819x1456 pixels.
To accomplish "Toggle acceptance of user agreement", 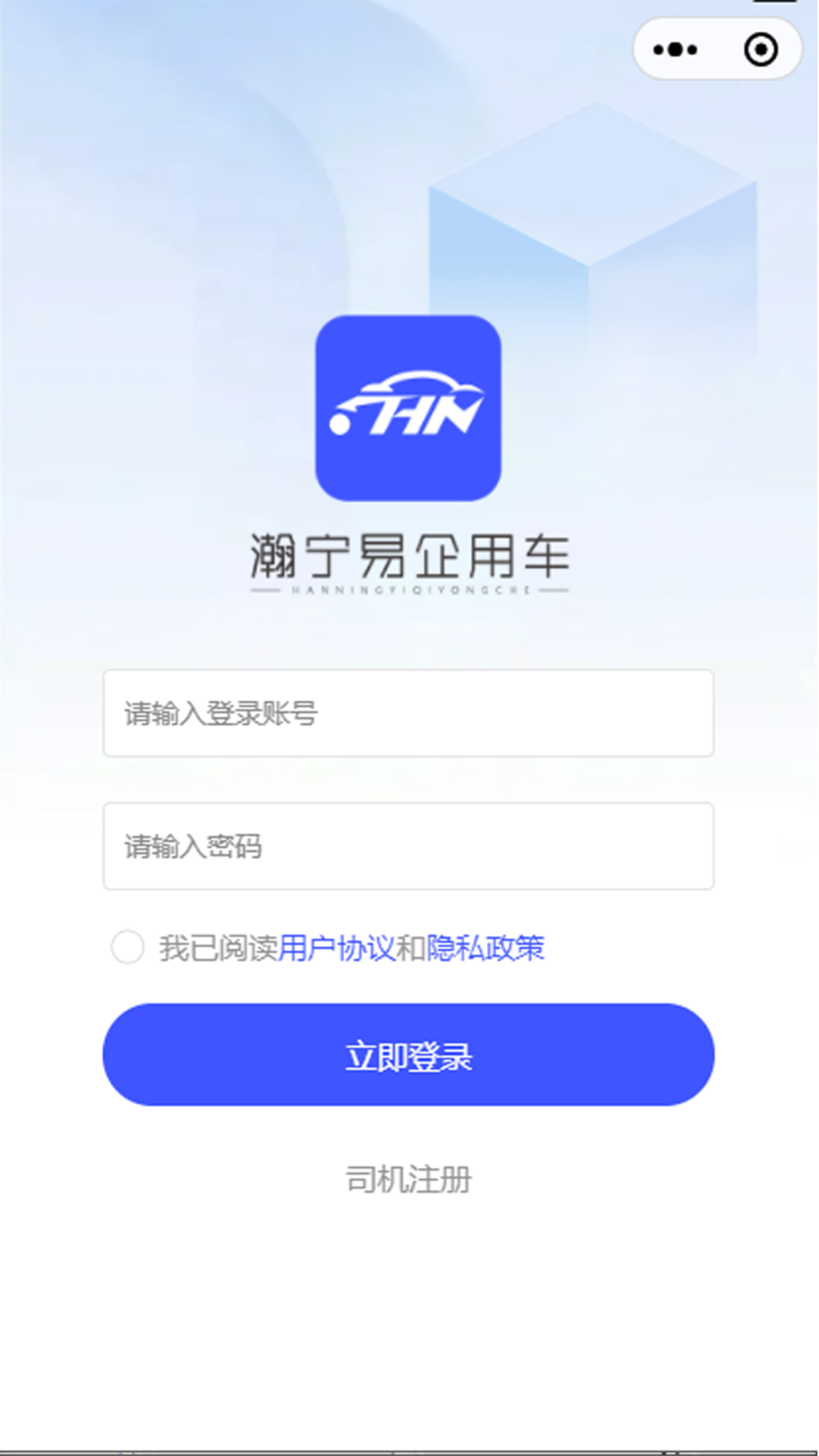I will click(x=127, y=946).
